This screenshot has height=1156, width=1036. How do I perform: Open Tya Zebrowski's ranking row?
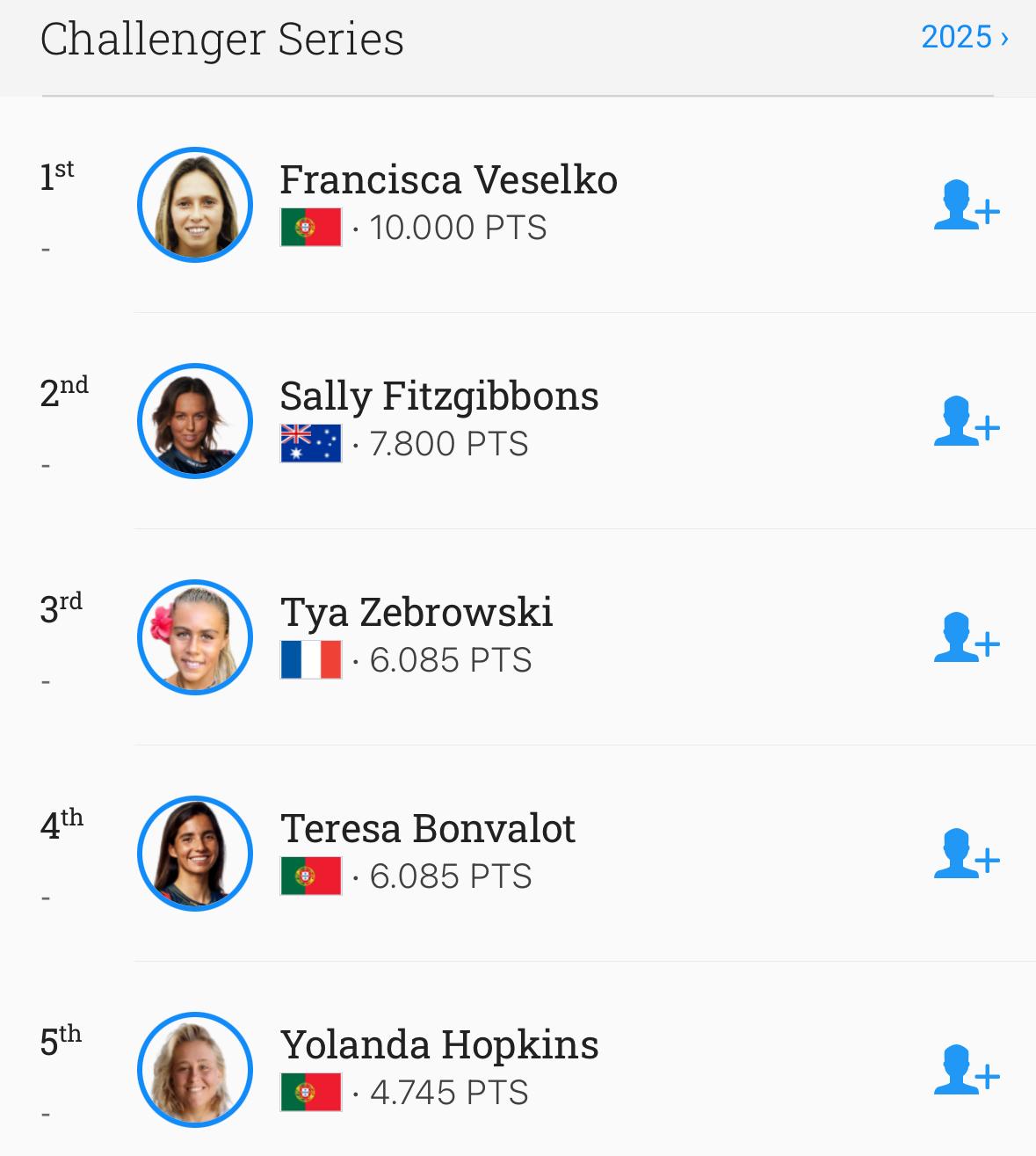(x=417, y=613)
